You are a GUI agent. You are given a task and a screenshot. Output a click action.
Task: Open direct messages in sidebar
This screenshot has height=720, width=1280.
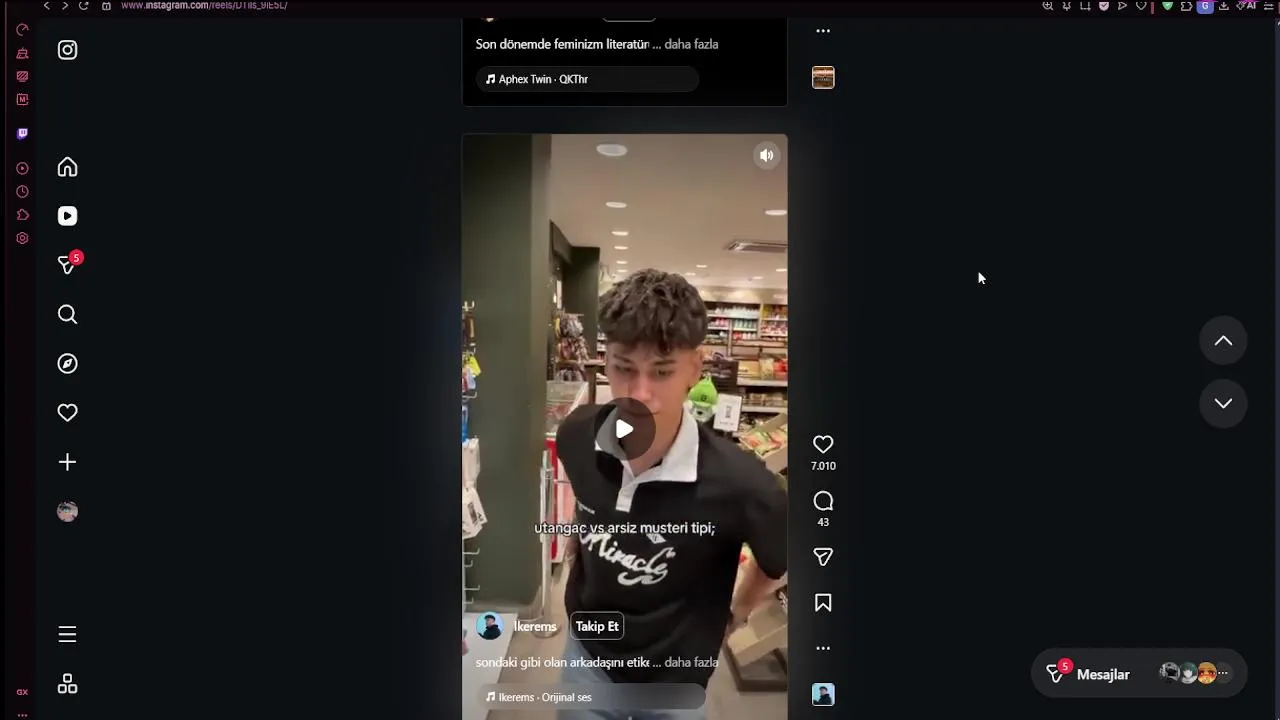67,265
